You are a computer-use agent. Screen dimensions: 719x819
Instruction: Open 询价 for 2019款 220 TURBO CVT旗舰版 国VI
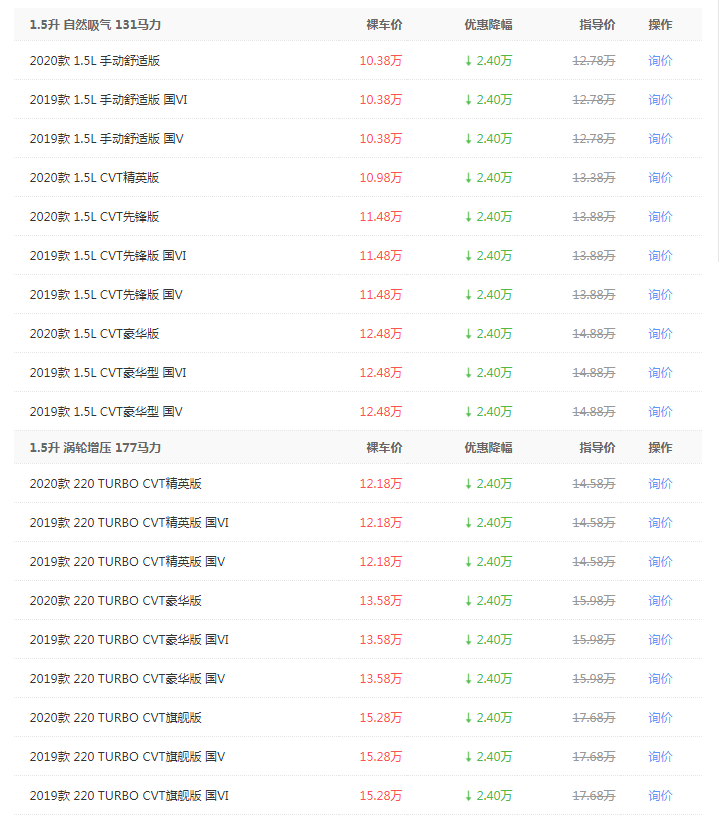tap(660, 795)
